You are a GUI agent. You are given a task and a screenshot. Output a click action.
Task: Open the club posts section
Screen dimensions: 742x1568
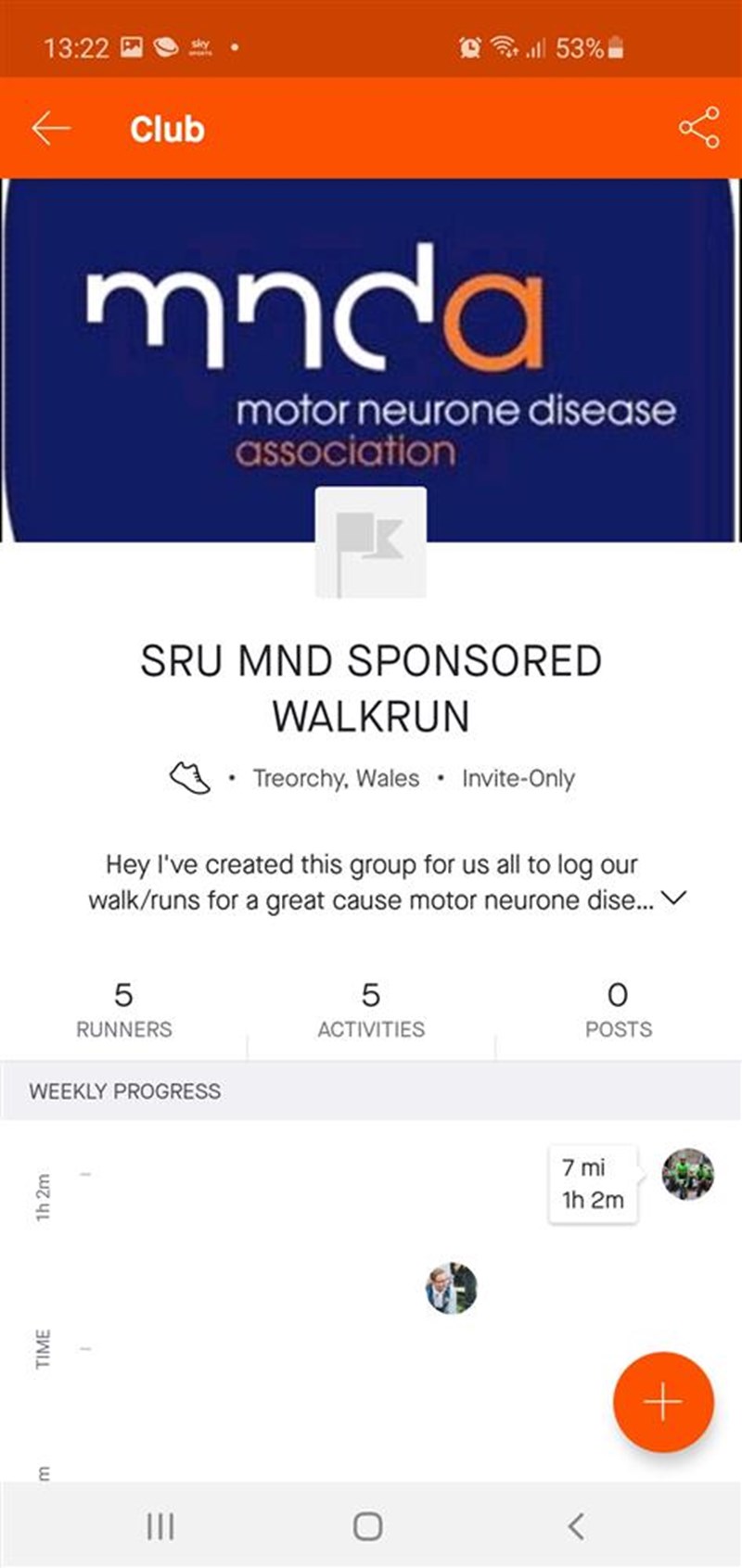coord(618,1010)
